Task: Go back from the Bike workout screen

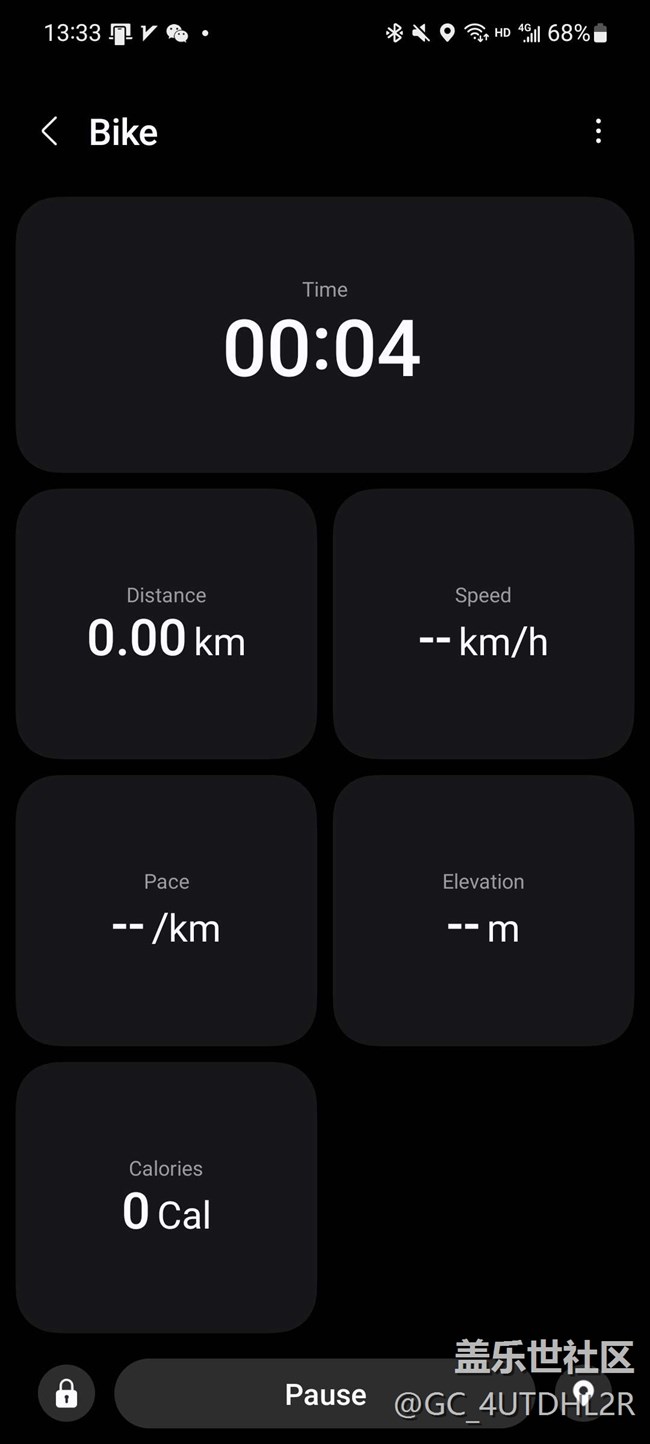Action: [x=49, y=131]
